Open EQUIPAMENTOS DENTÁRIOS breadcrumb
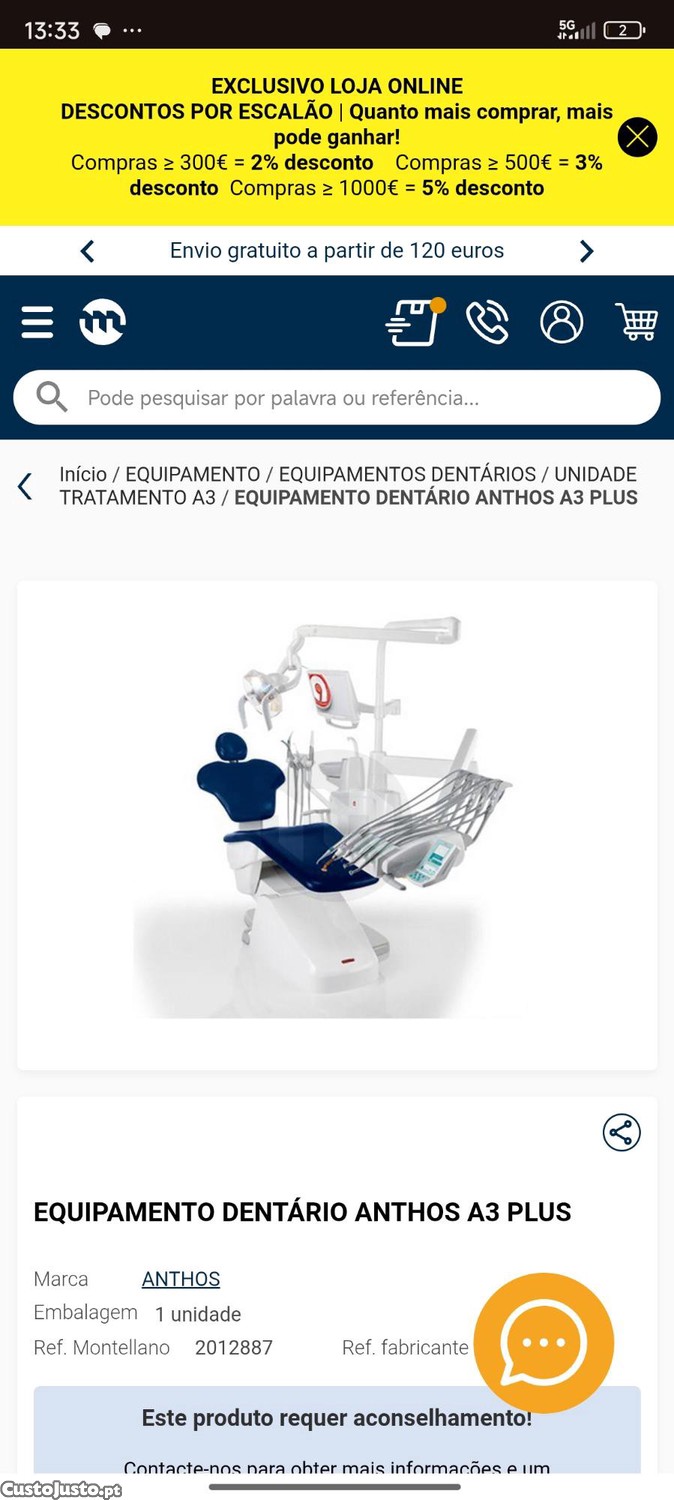The height and width of the screenshot is (1500, 674). coord(407,474)
